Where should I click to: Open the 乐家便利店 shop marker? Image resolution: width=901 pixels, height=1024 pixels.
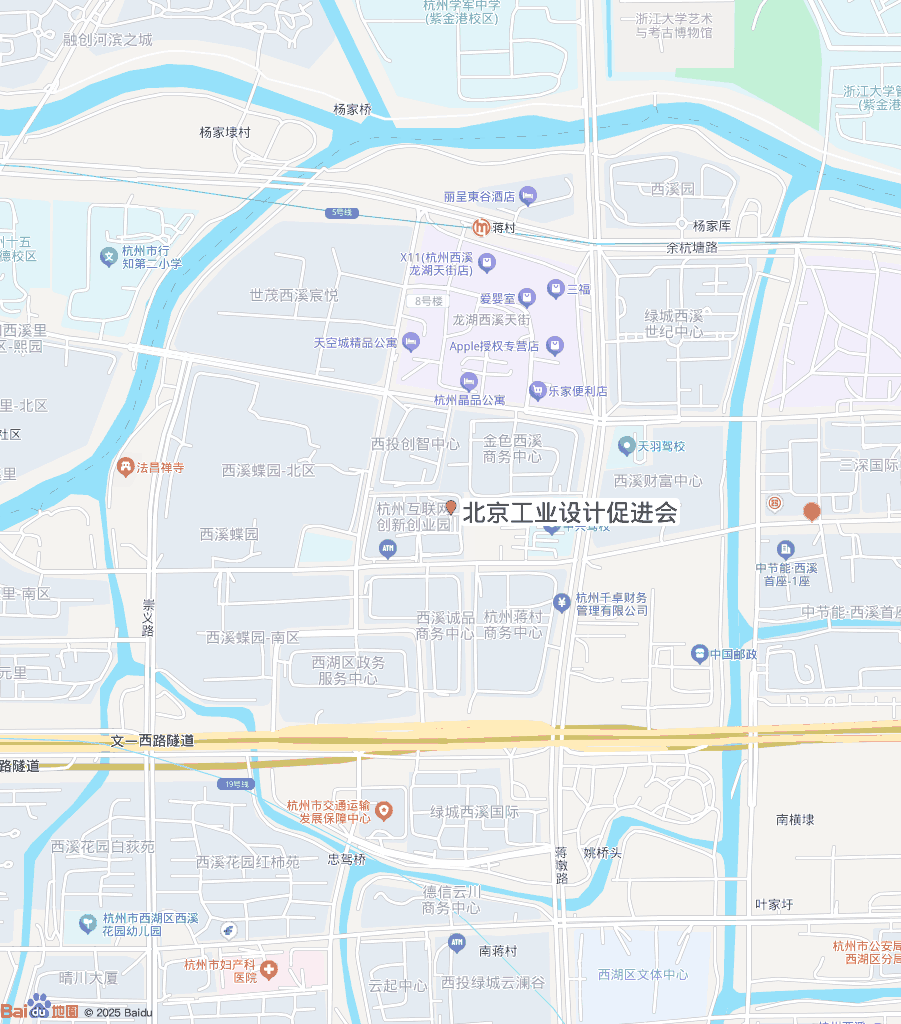point(537,390)
